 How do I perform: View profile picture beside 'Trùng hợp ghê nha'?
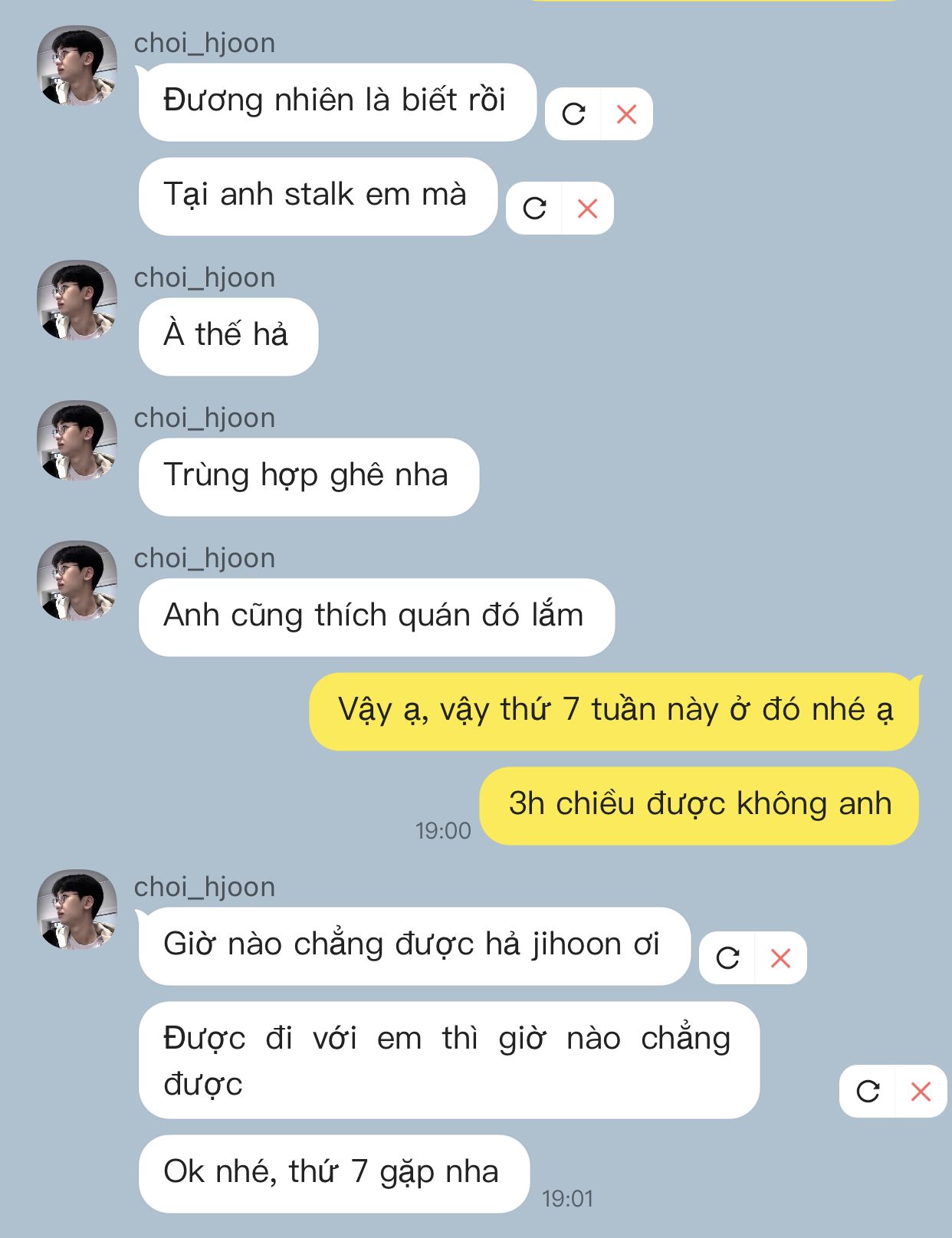77,441
